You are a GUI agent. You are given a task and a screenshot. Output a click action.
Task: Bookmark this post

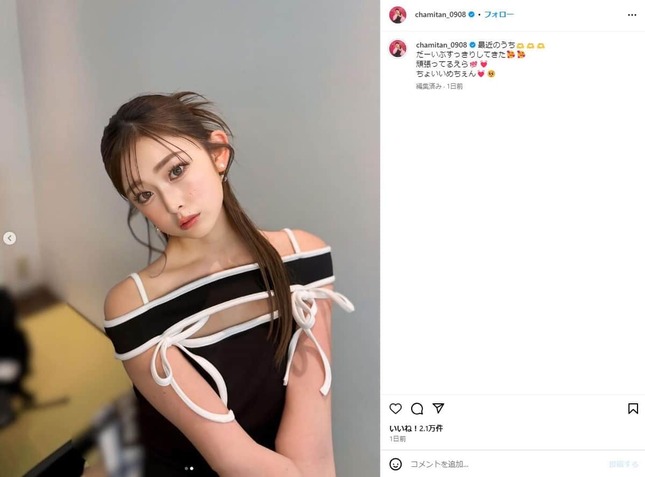(633, 409)
